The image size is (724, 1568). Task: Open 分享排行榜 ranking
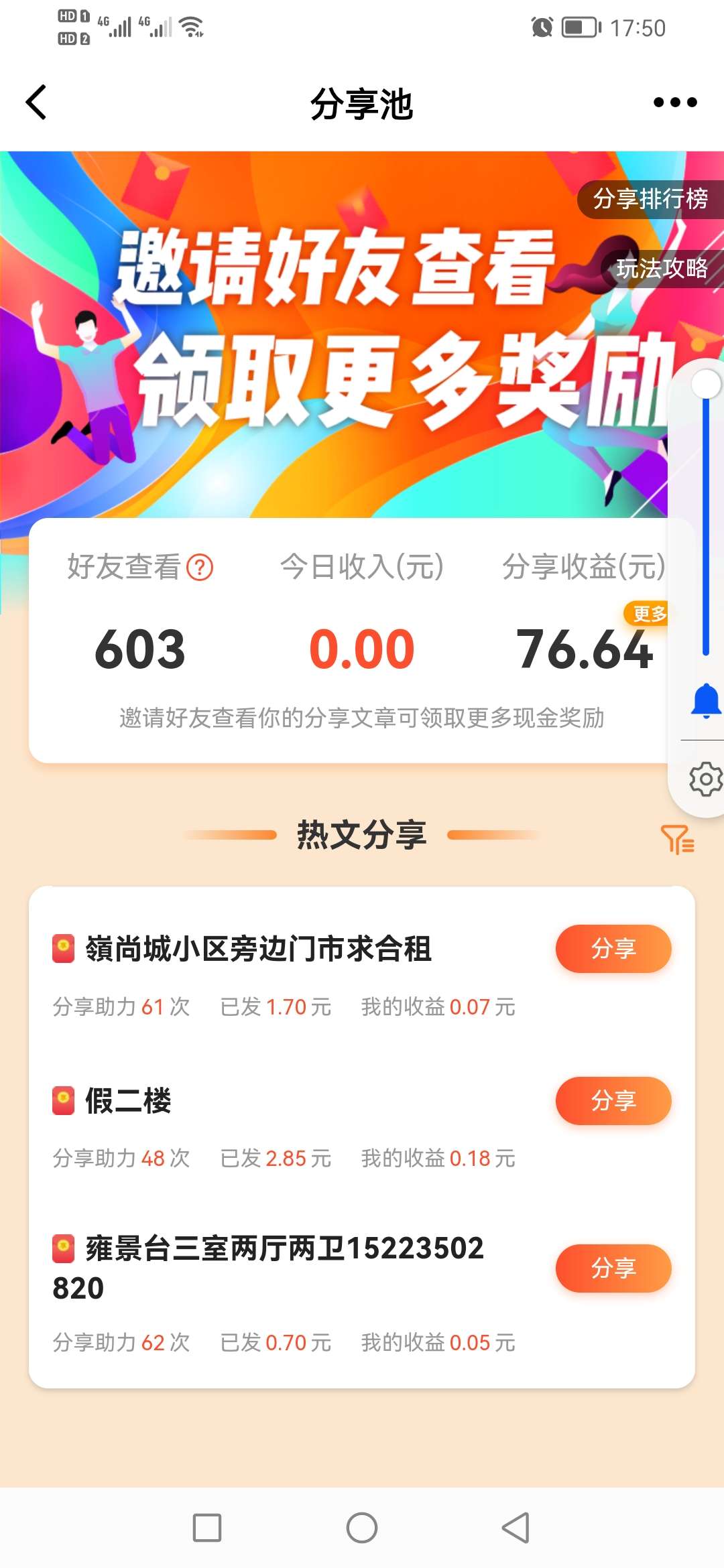click(650, 199)
